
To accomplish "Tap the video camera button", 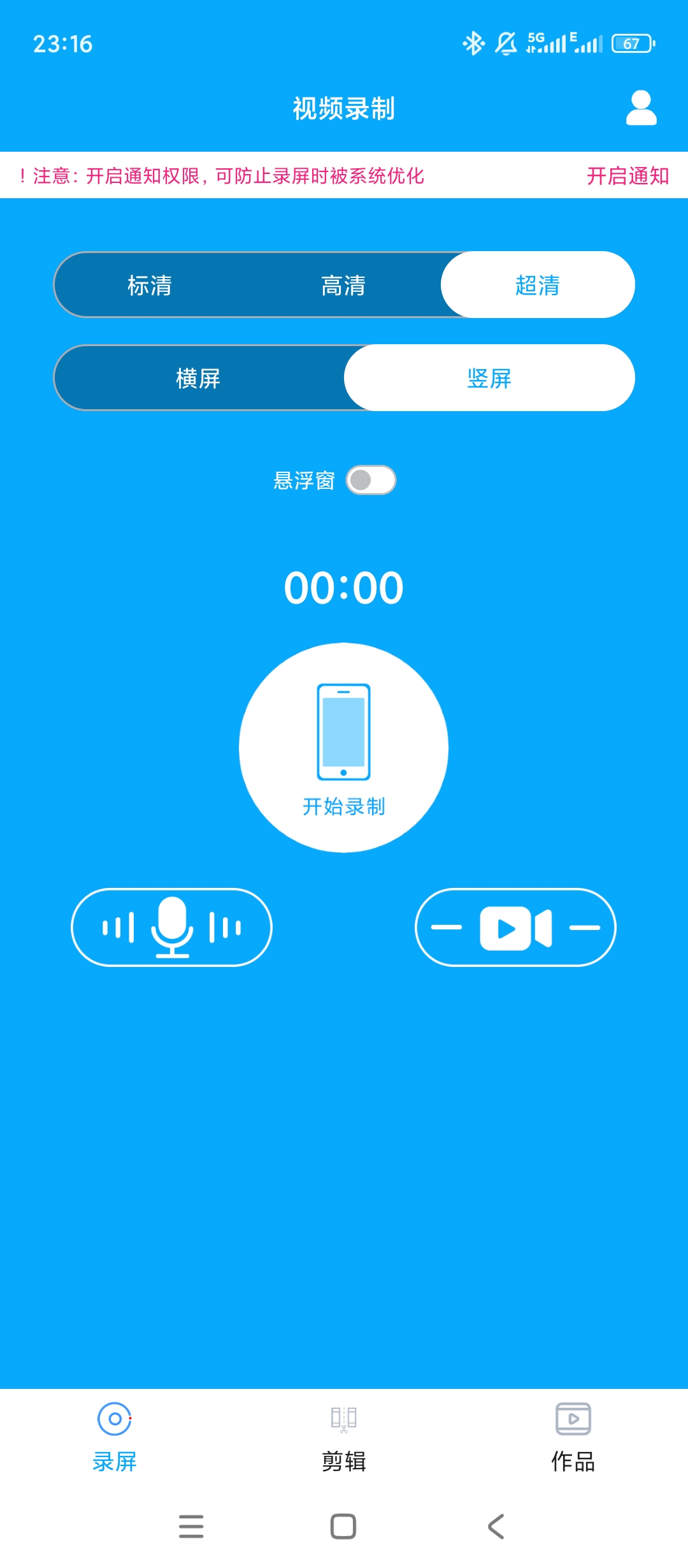I will point(515,927).
